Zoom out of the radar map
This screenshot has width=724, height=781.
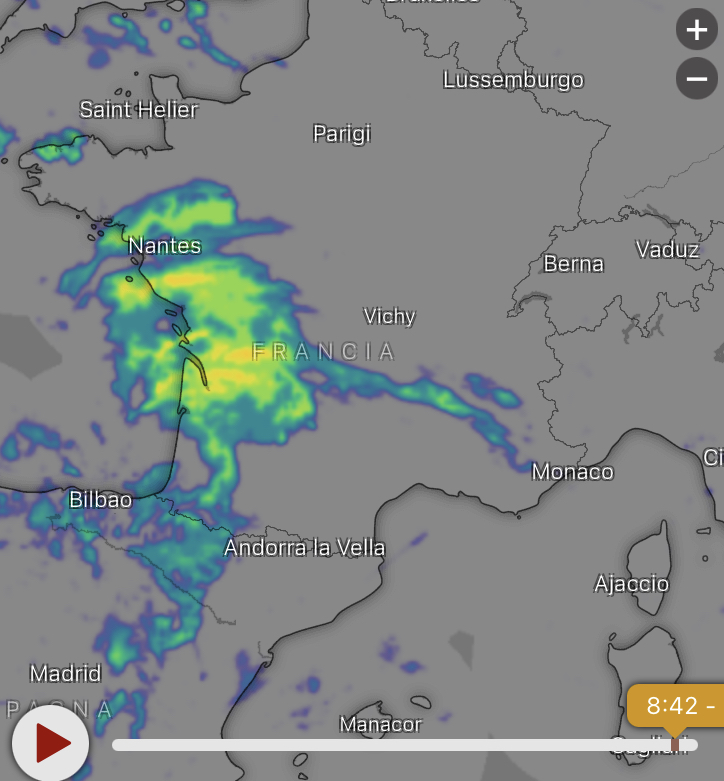click(x=697, y=79)
